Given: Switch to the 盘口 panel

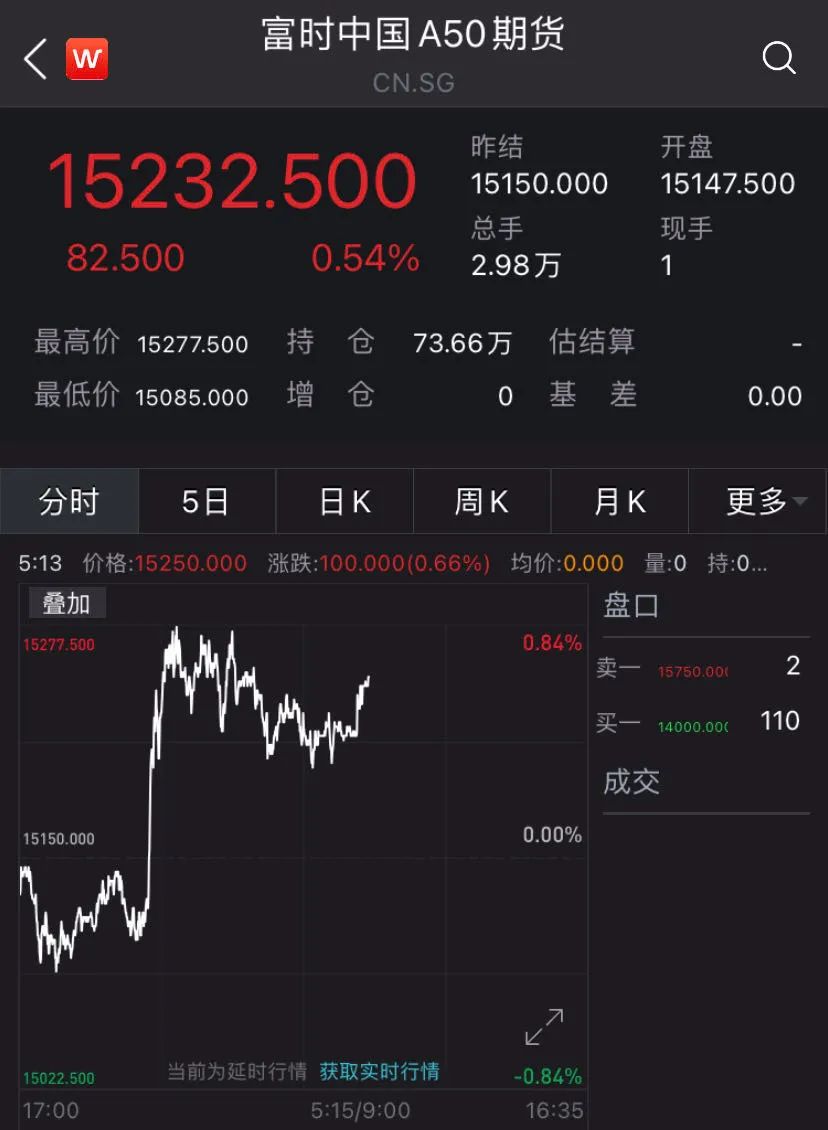Looking at the screenshot, I should coord(631,606).
